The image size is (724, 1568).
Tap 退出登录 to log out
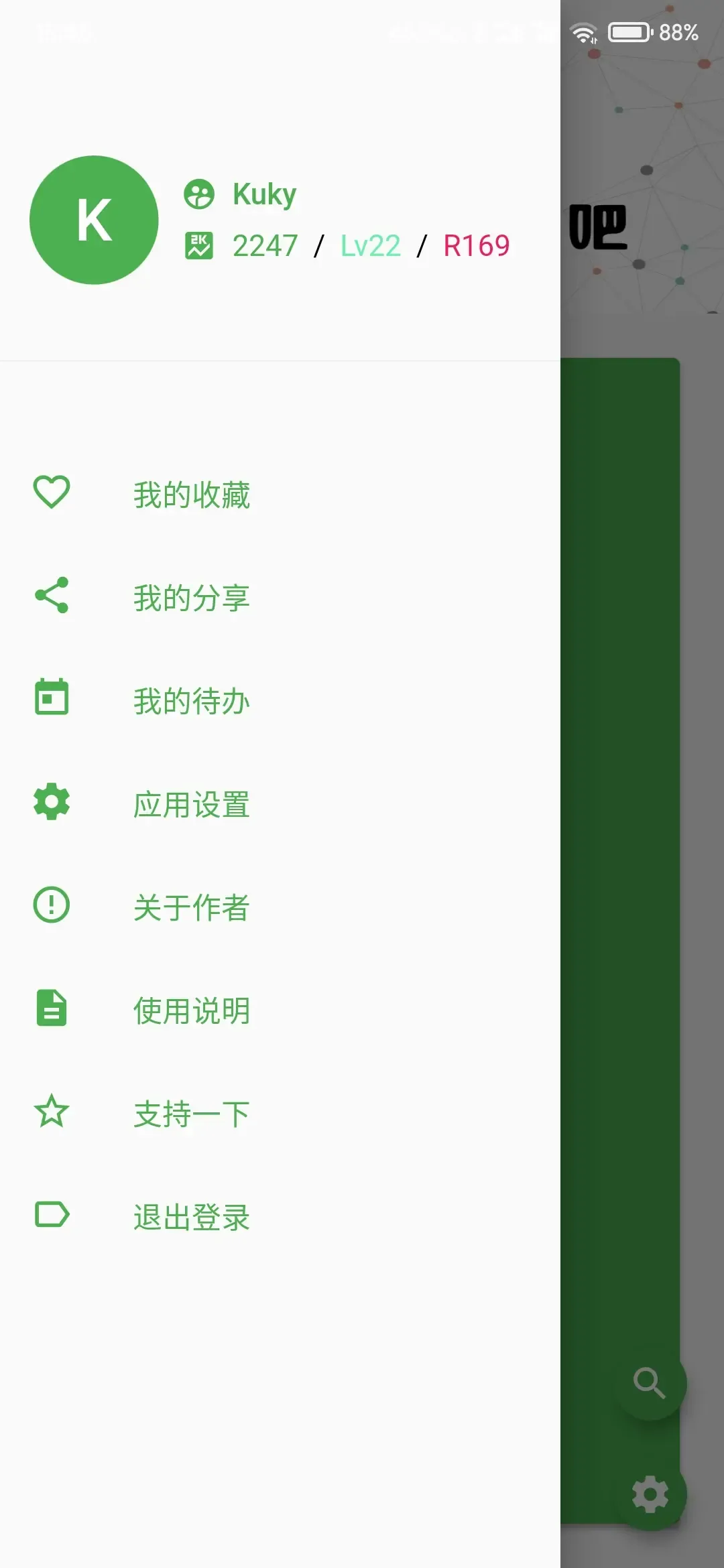[280, 1216]
